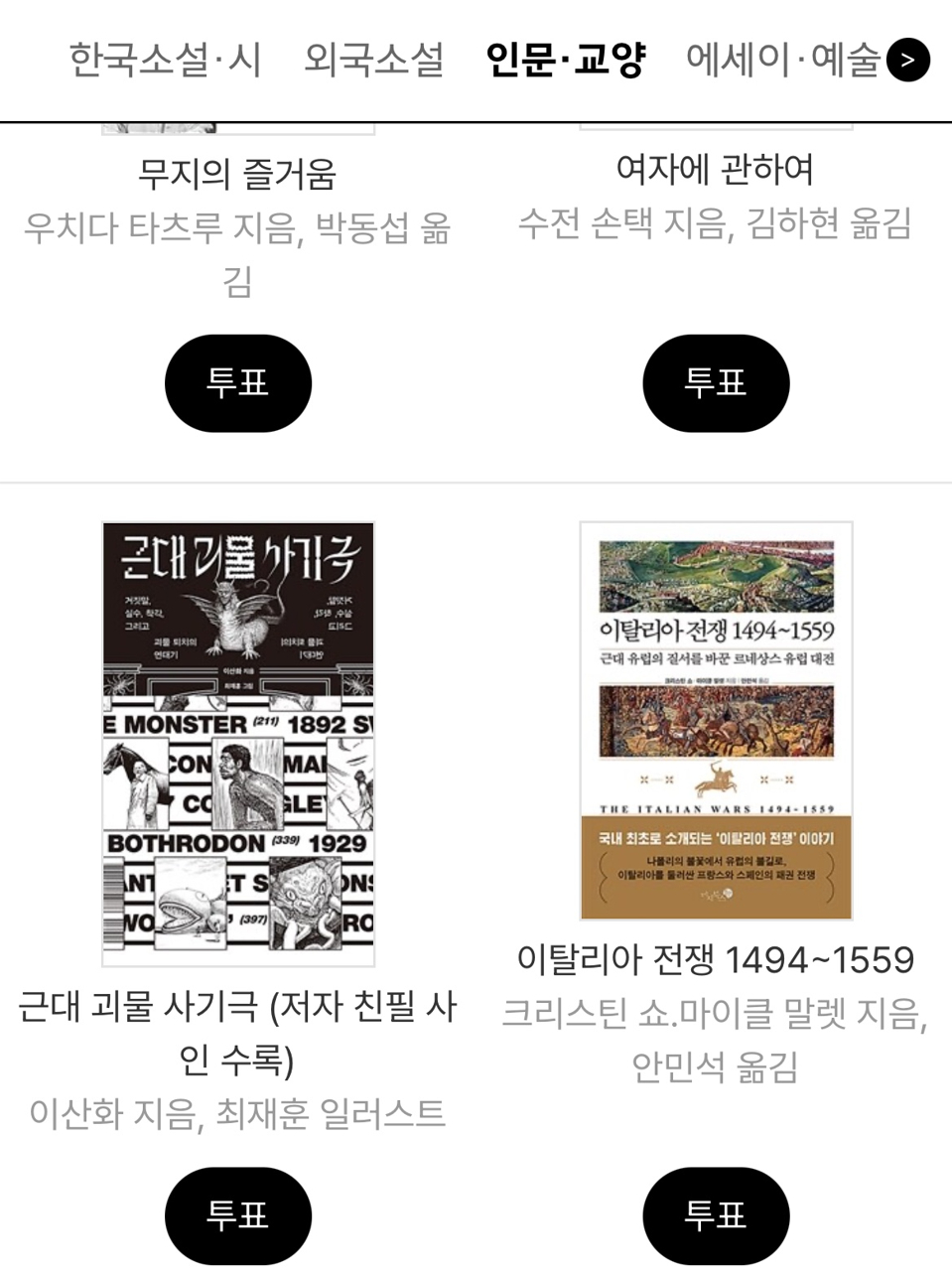The height and width of the screenshot is (1278, 952).
Task: Switch to the 외국소설 tab
Action: 373,60
